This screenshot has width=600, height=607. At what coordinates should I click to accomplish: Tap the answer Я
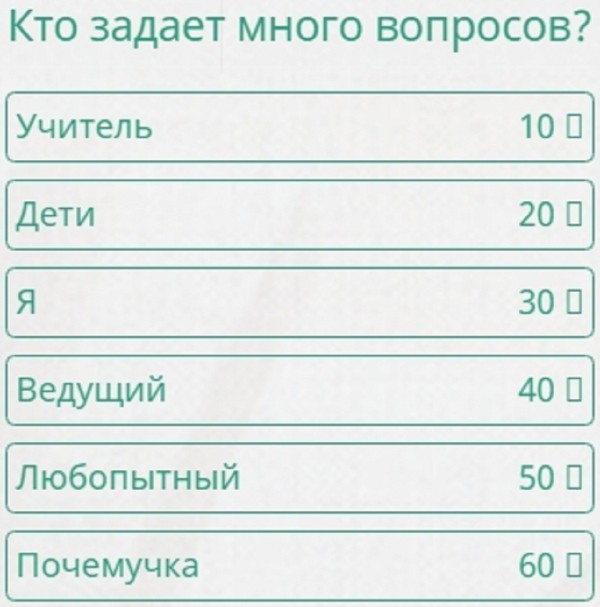pos(300,302)
